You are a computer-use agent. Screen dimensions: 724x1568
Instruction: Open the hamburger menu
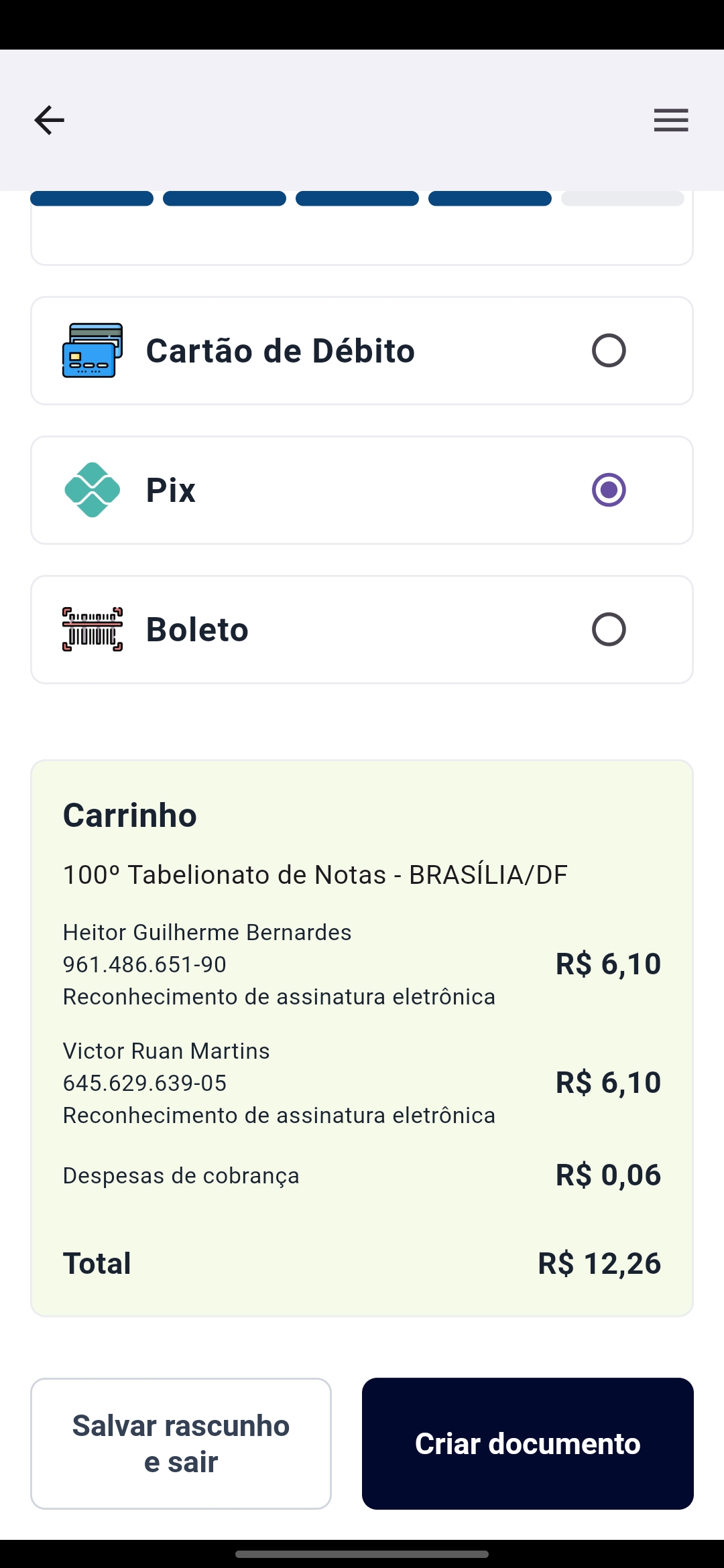click(x=671, y=121)
